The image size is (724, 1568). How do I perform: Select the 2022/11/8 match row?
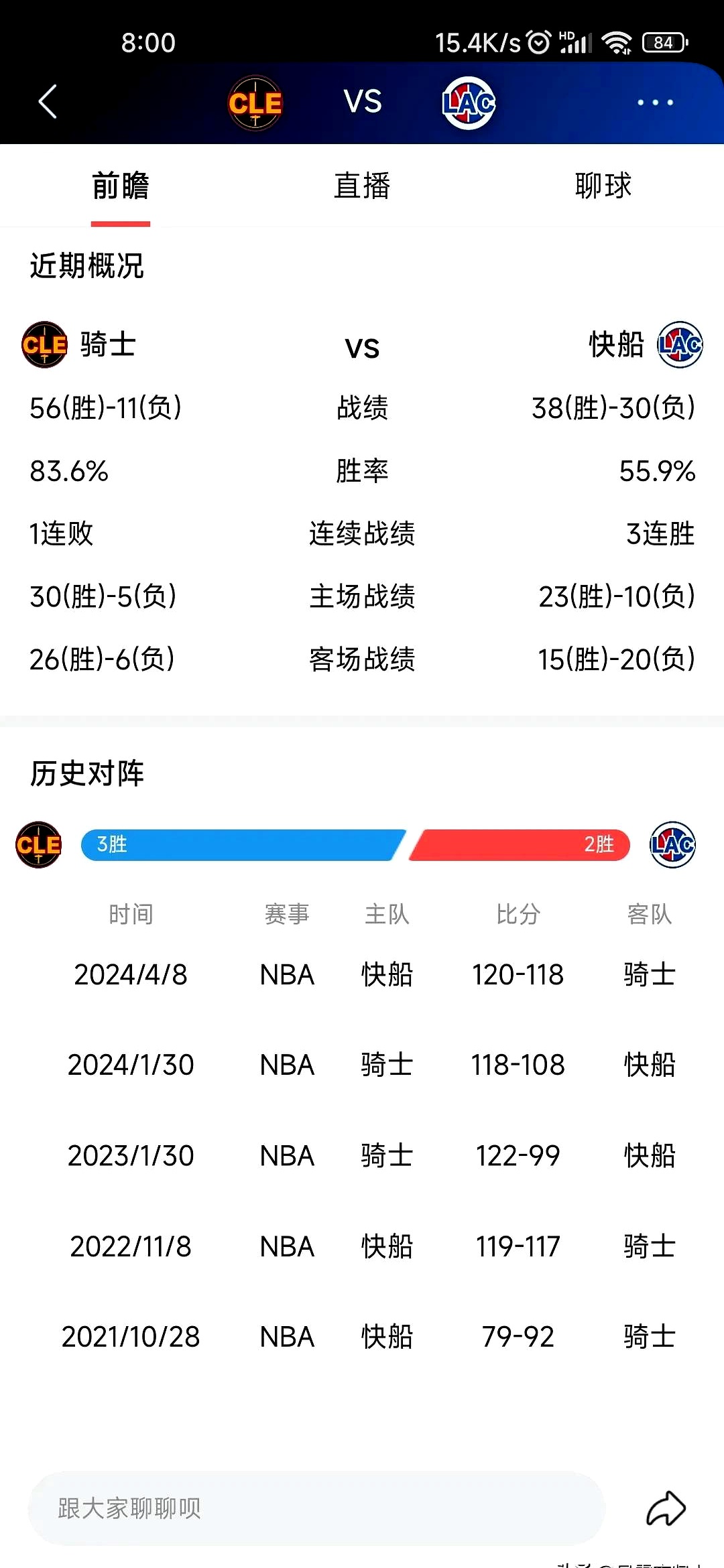click(362, 1246)
